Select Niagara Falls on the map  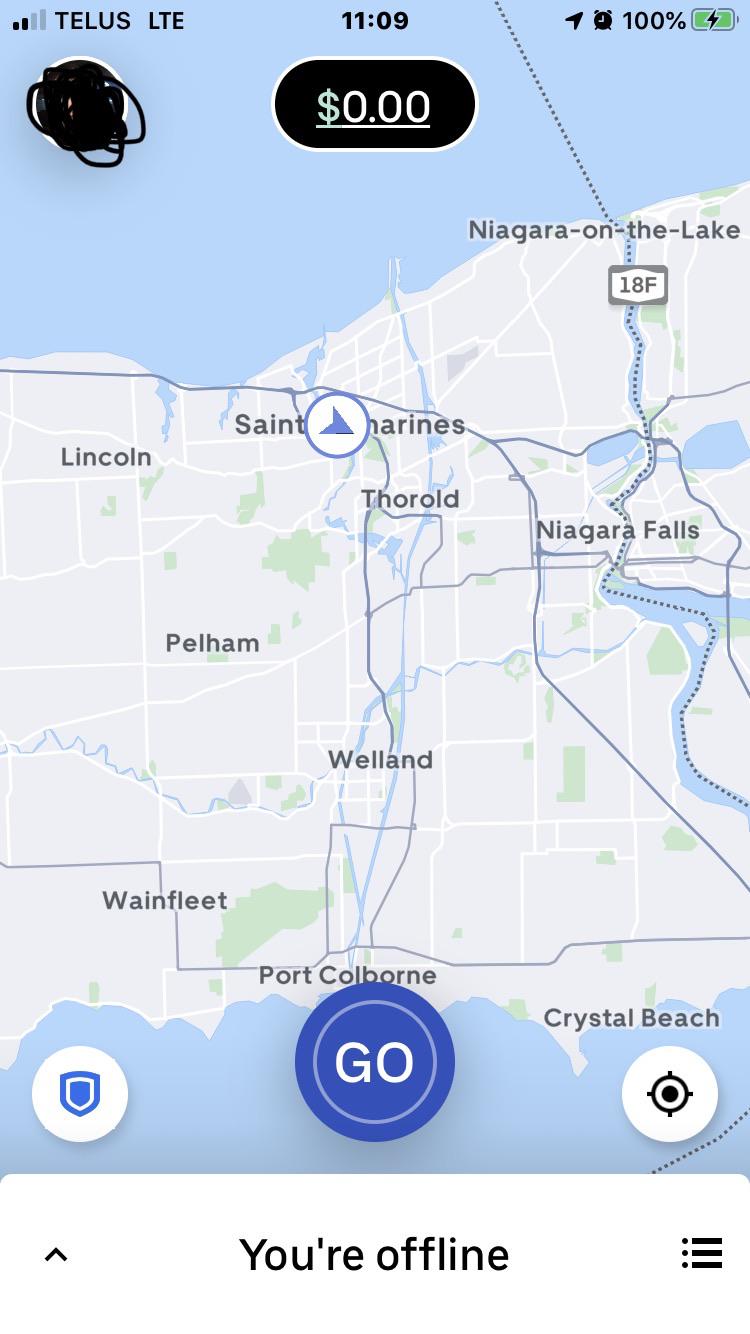pos(620,529)
